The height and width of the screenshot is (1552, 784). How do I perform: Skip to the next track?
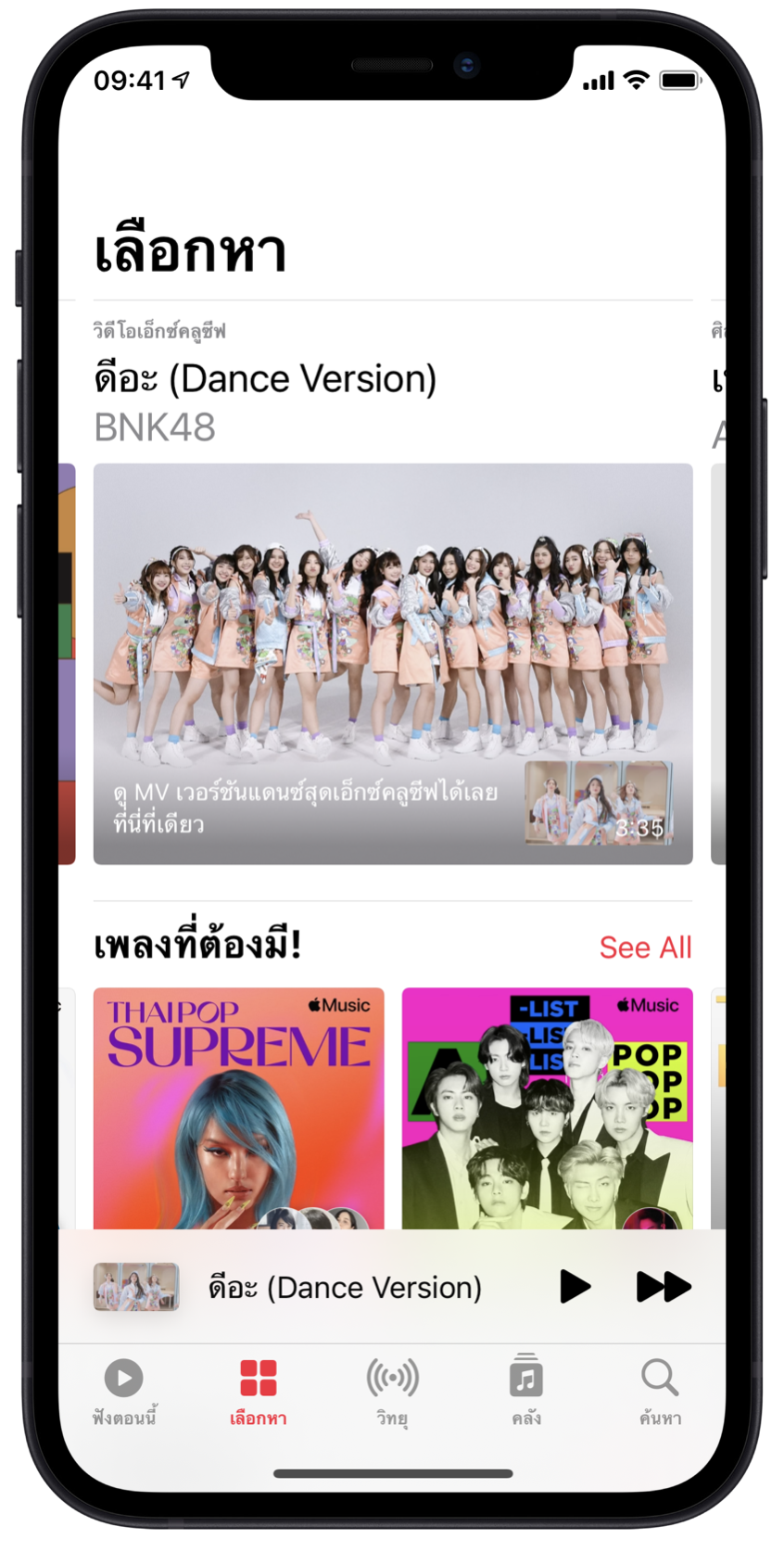(x=664, y=1287)
